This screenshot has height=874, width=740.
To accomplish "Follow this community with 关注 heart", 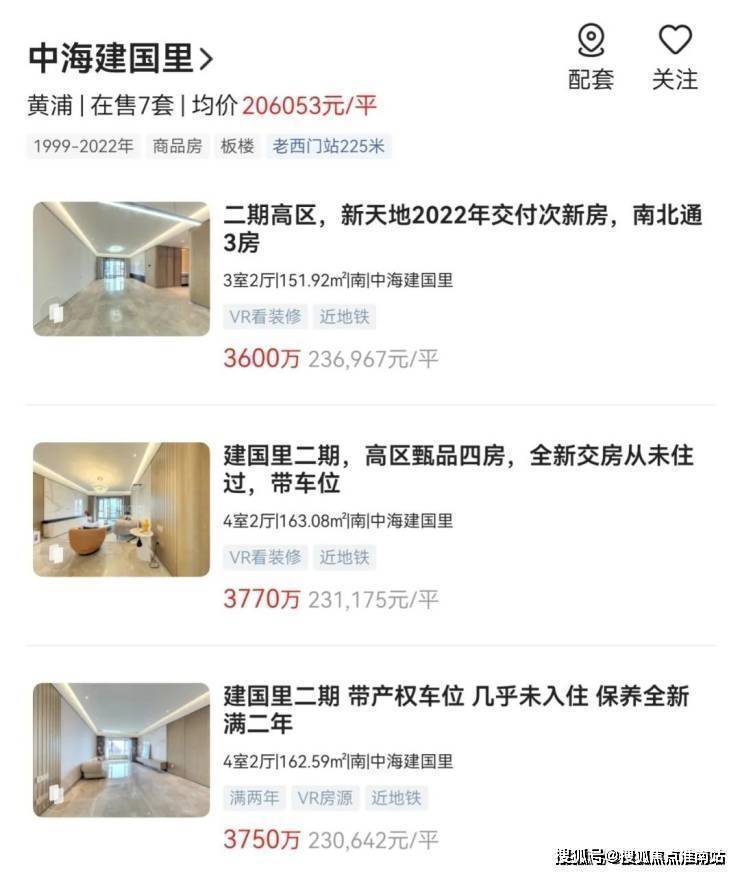I will (x=675, y=57).
